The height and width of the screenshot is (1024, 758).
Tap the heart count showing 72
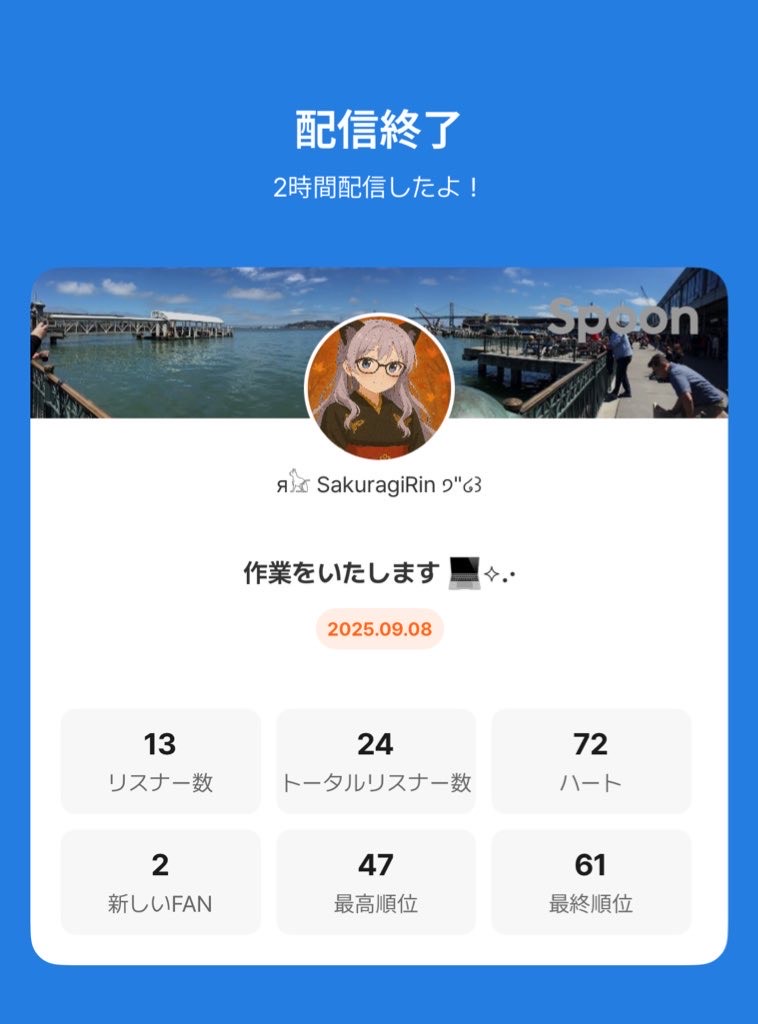tap(591, 744)
